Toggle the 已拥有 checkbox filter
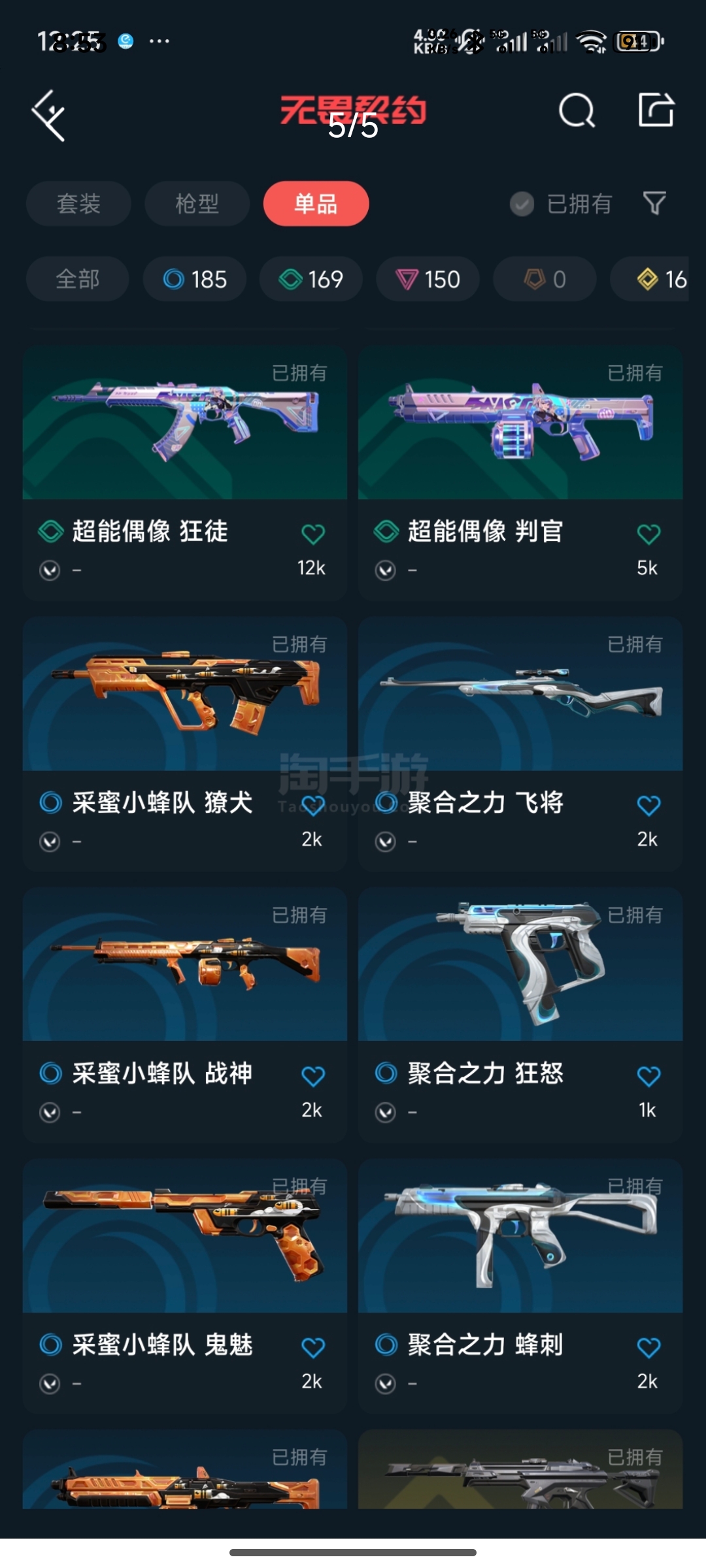This screenshot has width=706, height=1568. pyautogui.click(x=522, y=204)
